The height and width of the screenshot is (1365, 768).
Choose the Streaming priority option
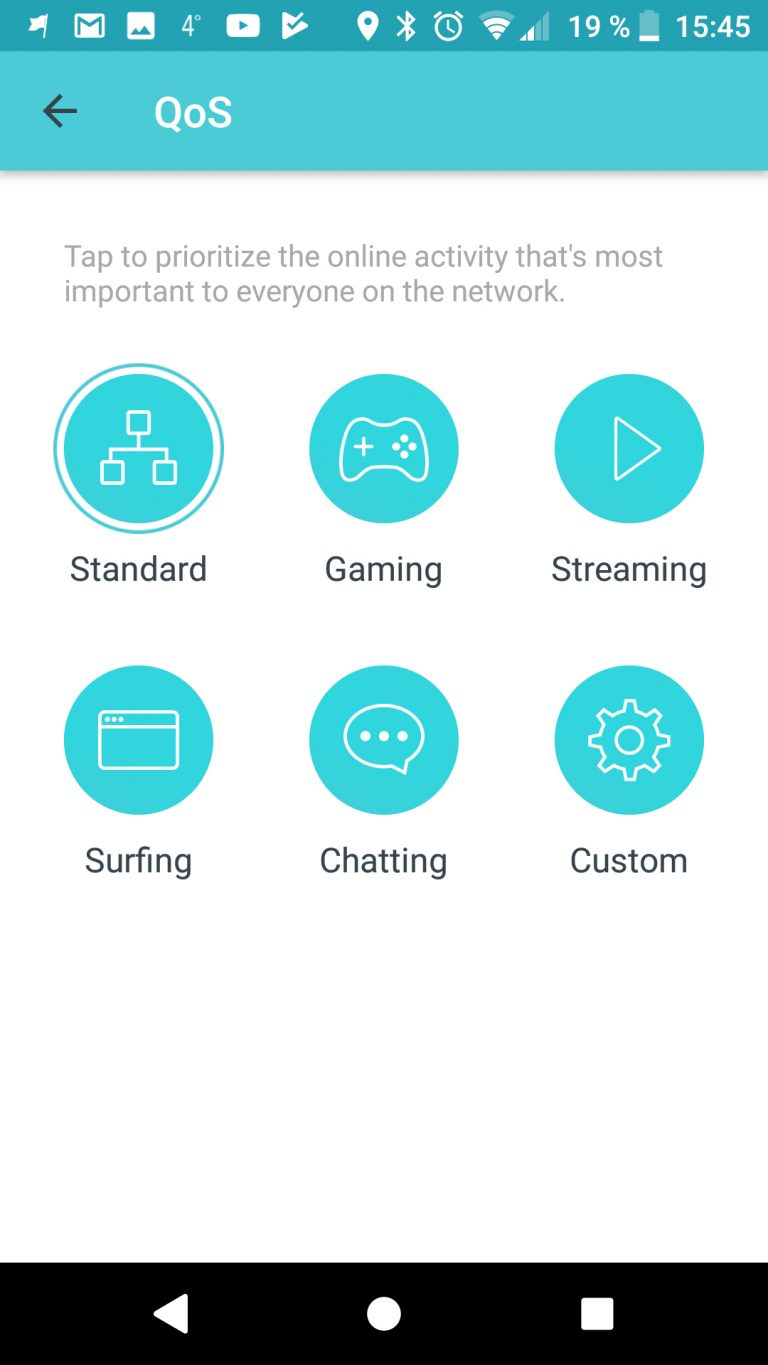pyautogui.click(x=629, y=448)
